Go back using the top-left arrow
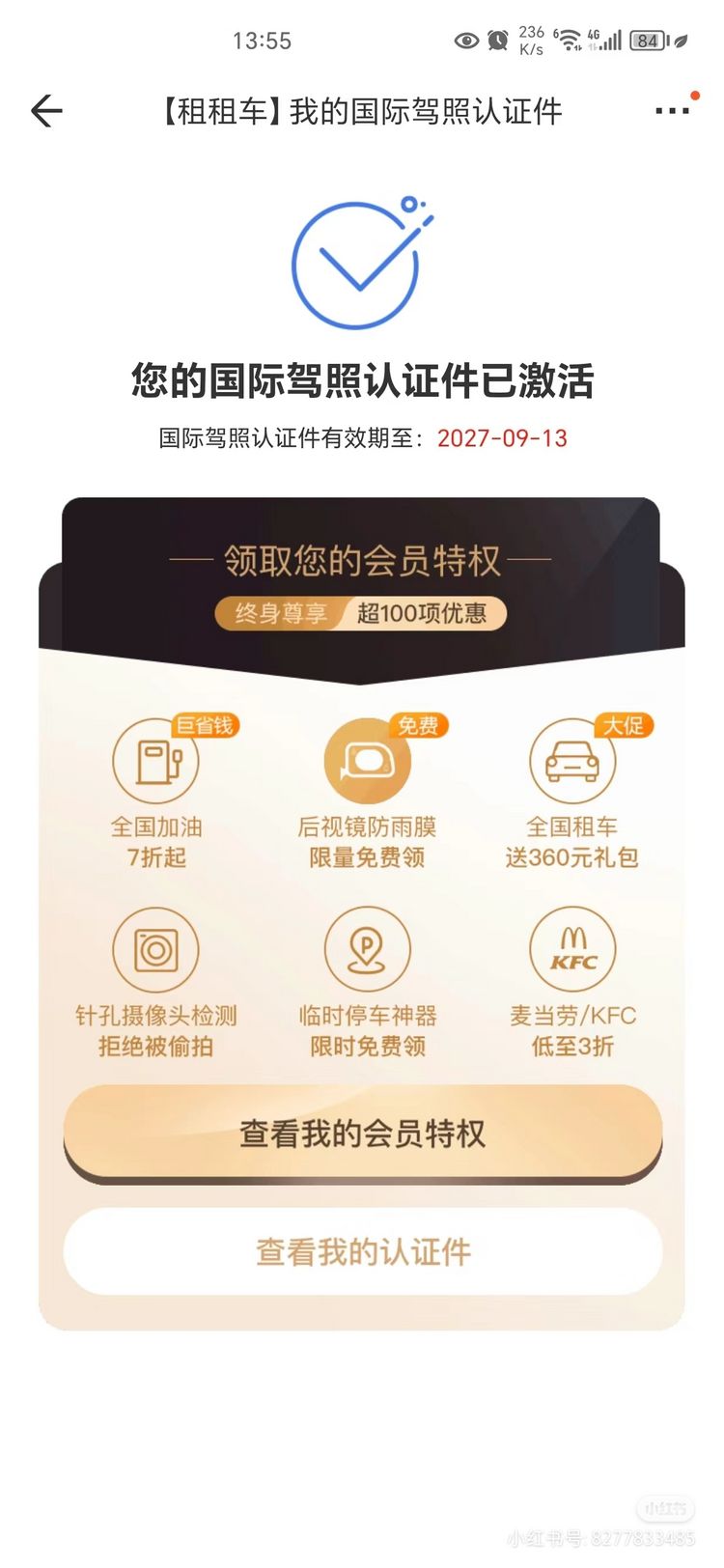The height and width of the screenshot is (1568, 724). pyautogui.click(x=46, y=111)
